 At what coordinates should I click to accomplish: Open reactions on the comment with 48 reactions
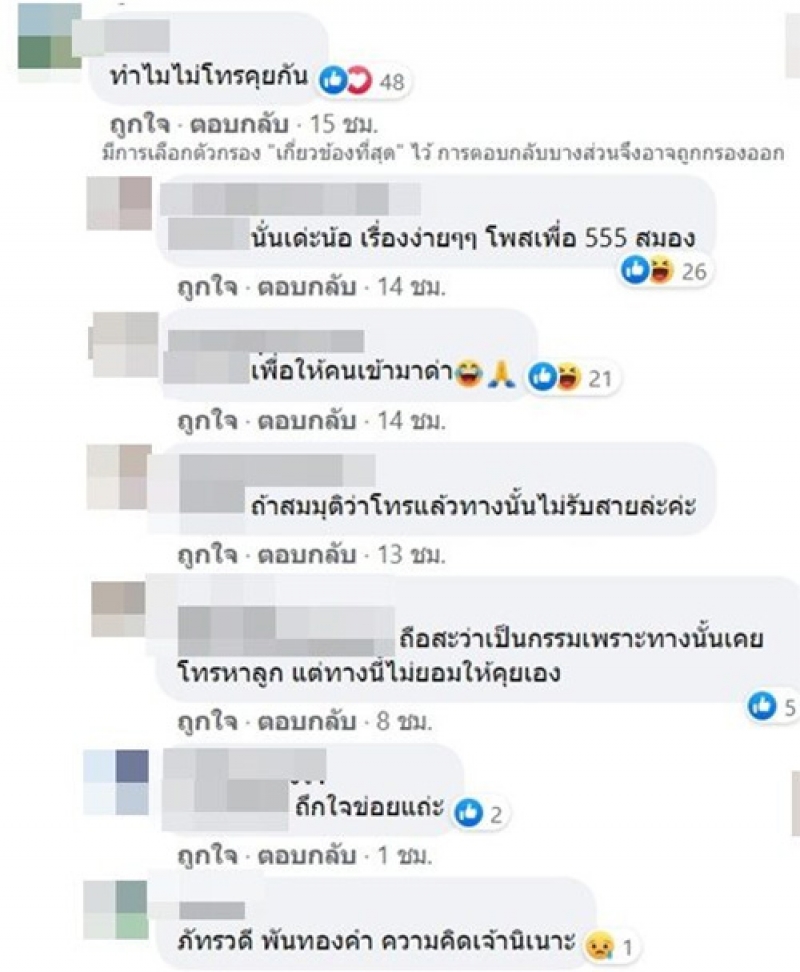(361, 83)
